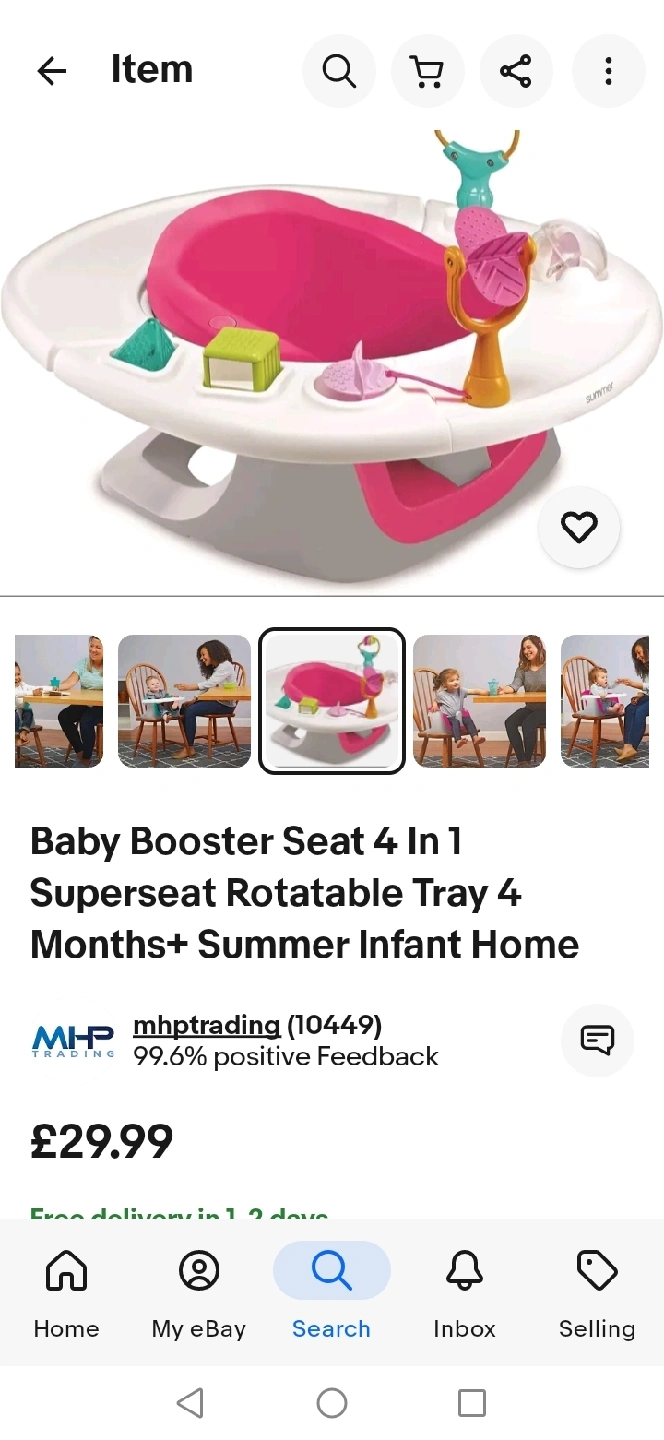664x1440 pixels.
Task: Open search from the top bar
Action: pos(339,71)
